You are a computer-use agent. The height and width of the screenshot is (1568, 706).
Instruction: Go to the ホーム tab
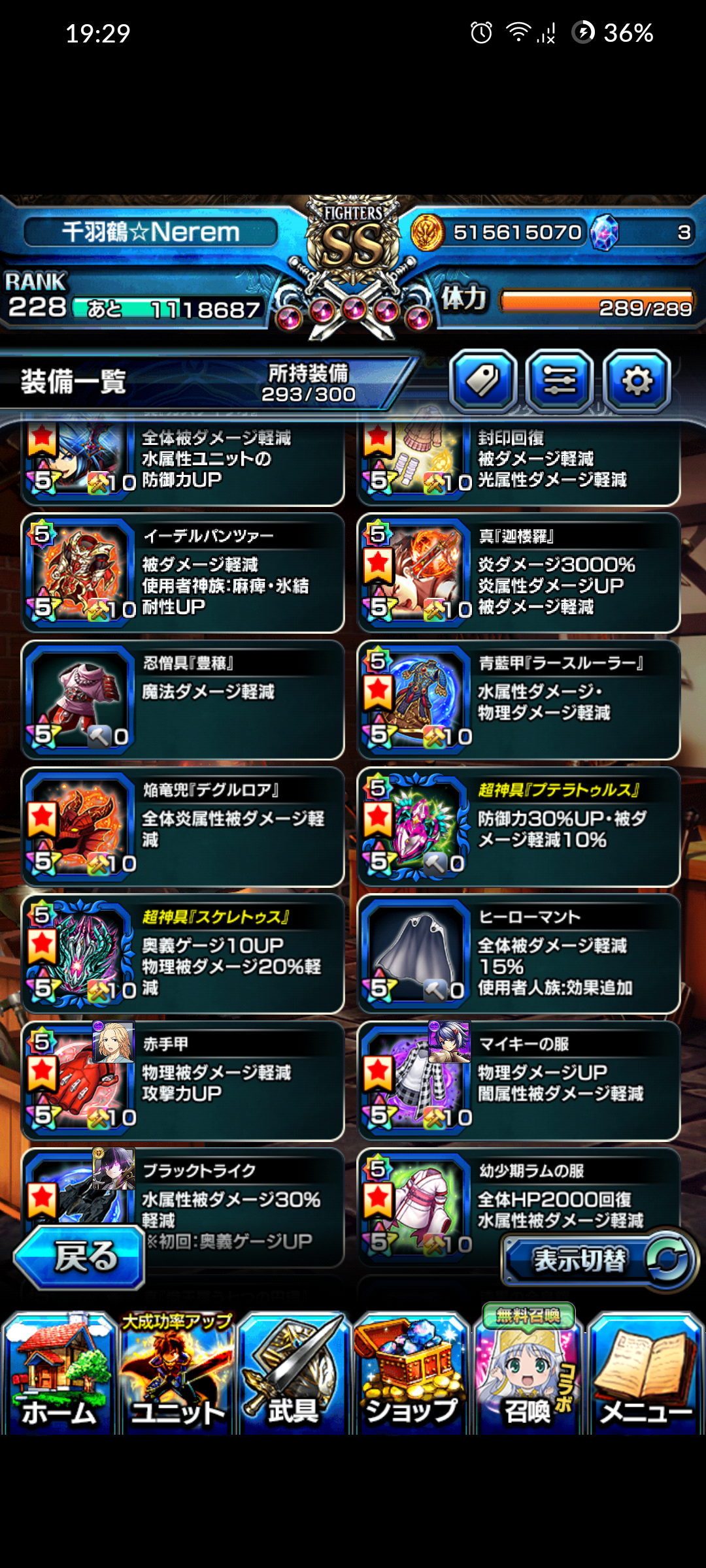tap(59, 1374)
